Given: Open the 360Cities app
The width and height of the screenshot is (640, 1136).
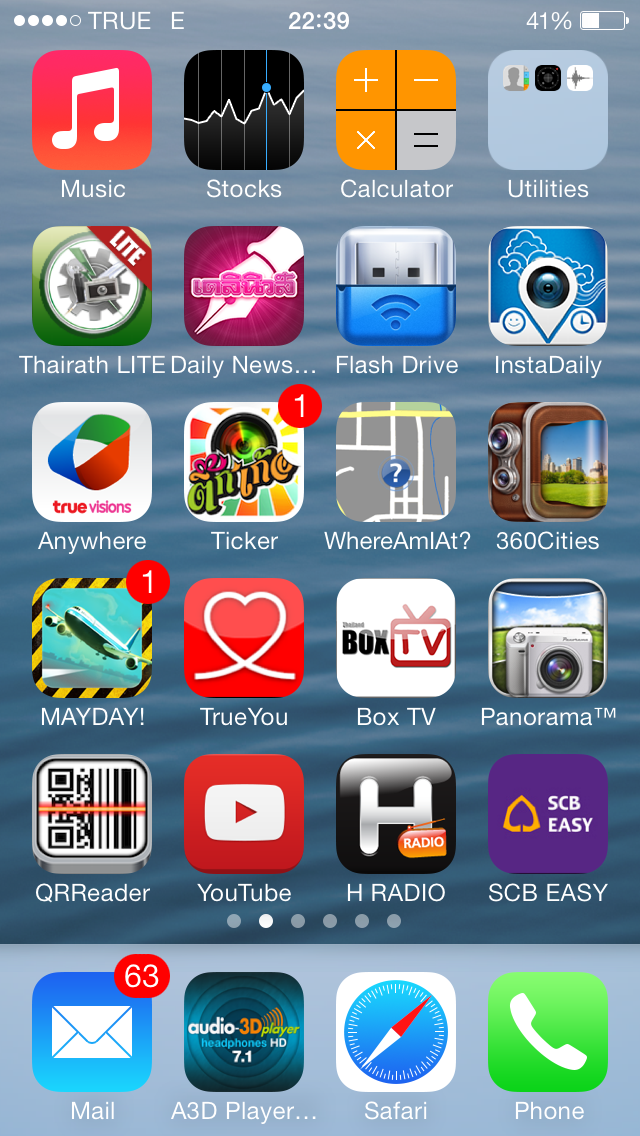Looking at the screenshot, I should pyautogui.click(x=548, y=462).
